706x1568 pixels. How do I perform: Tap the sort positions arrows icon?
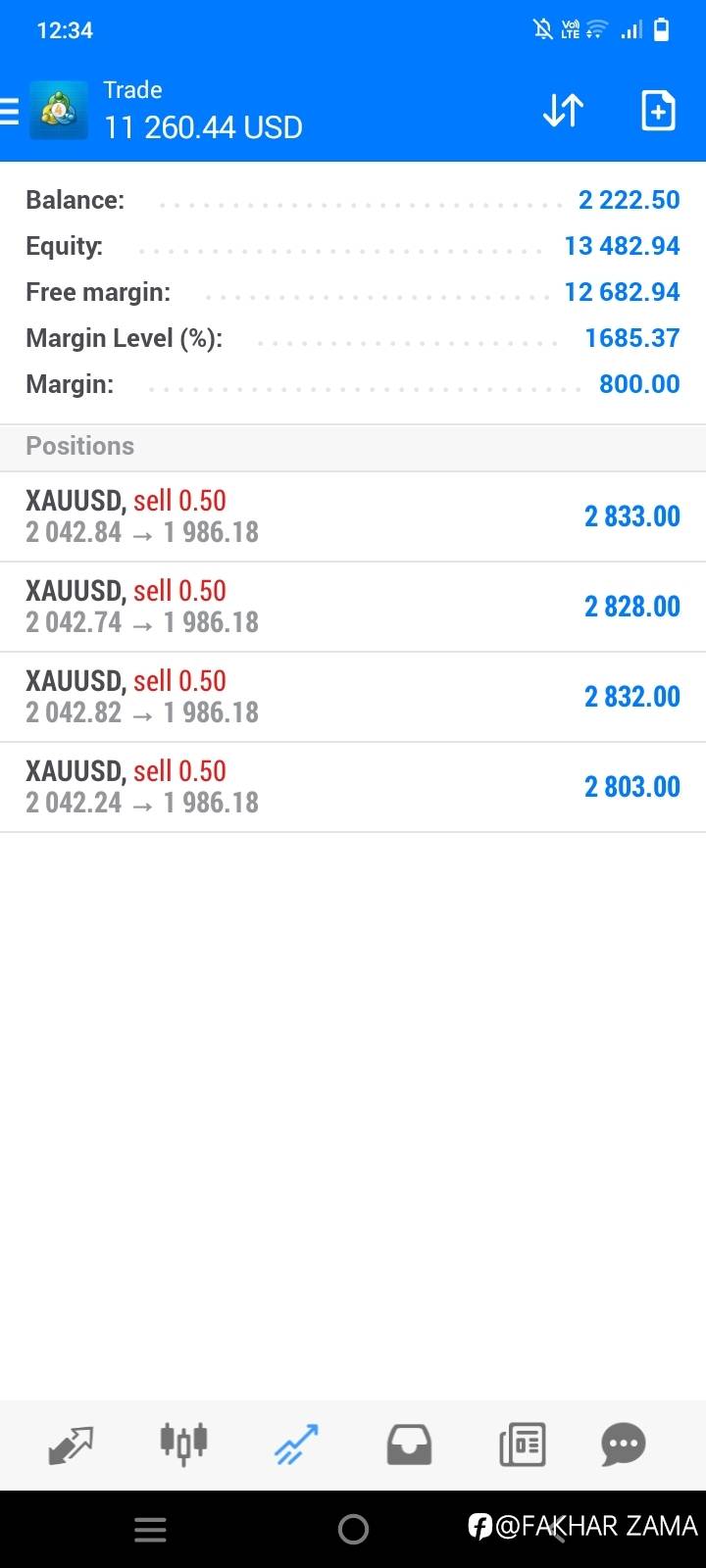[x=564, y=112]
